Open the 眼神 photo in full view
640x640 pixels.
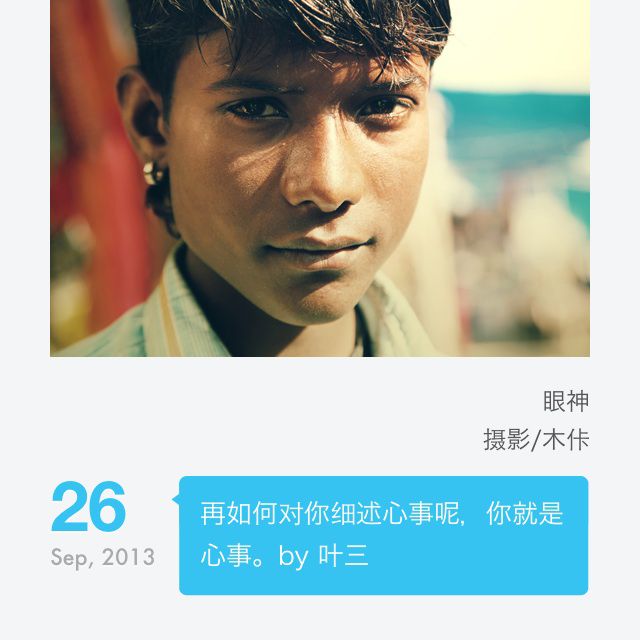320,178
